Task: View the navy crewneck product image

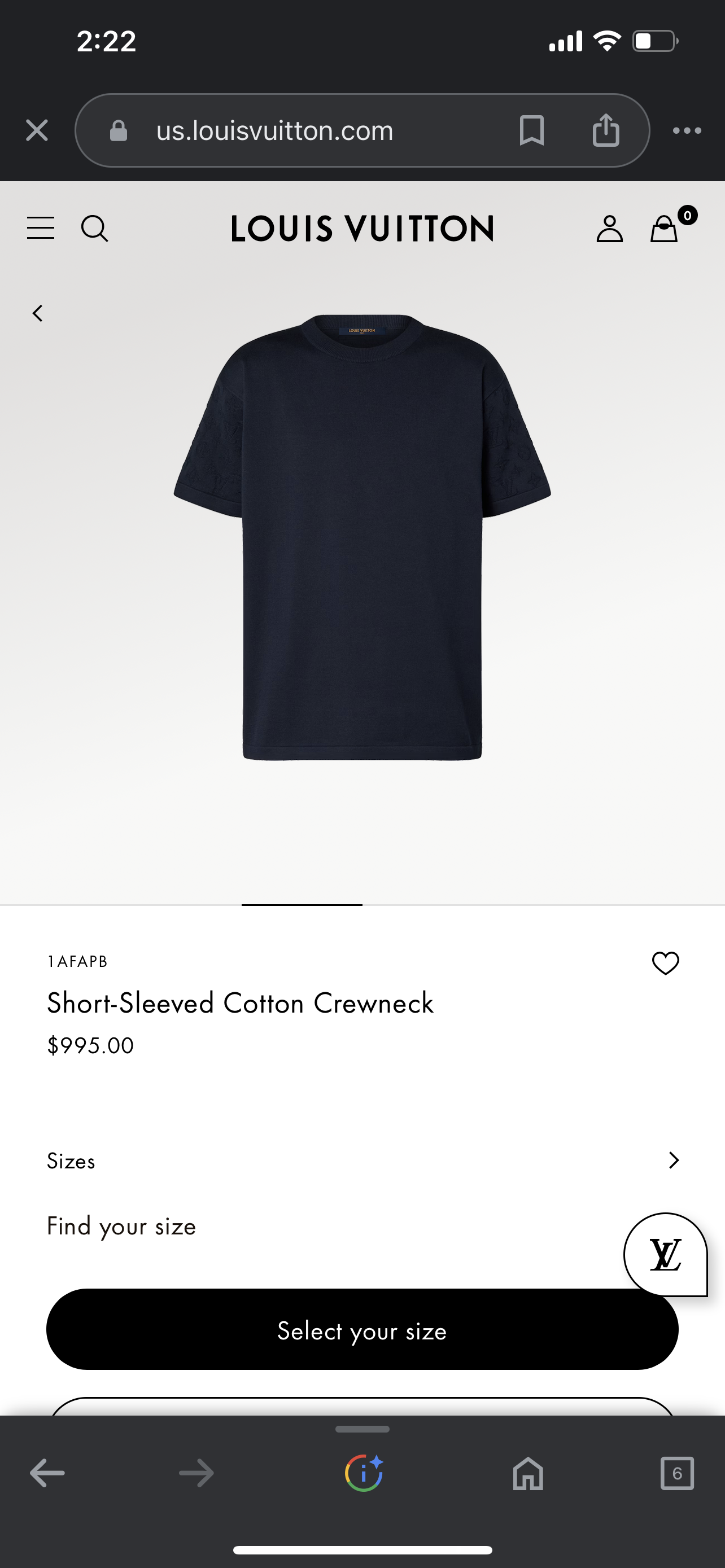Action: click(x=362, y=536)
